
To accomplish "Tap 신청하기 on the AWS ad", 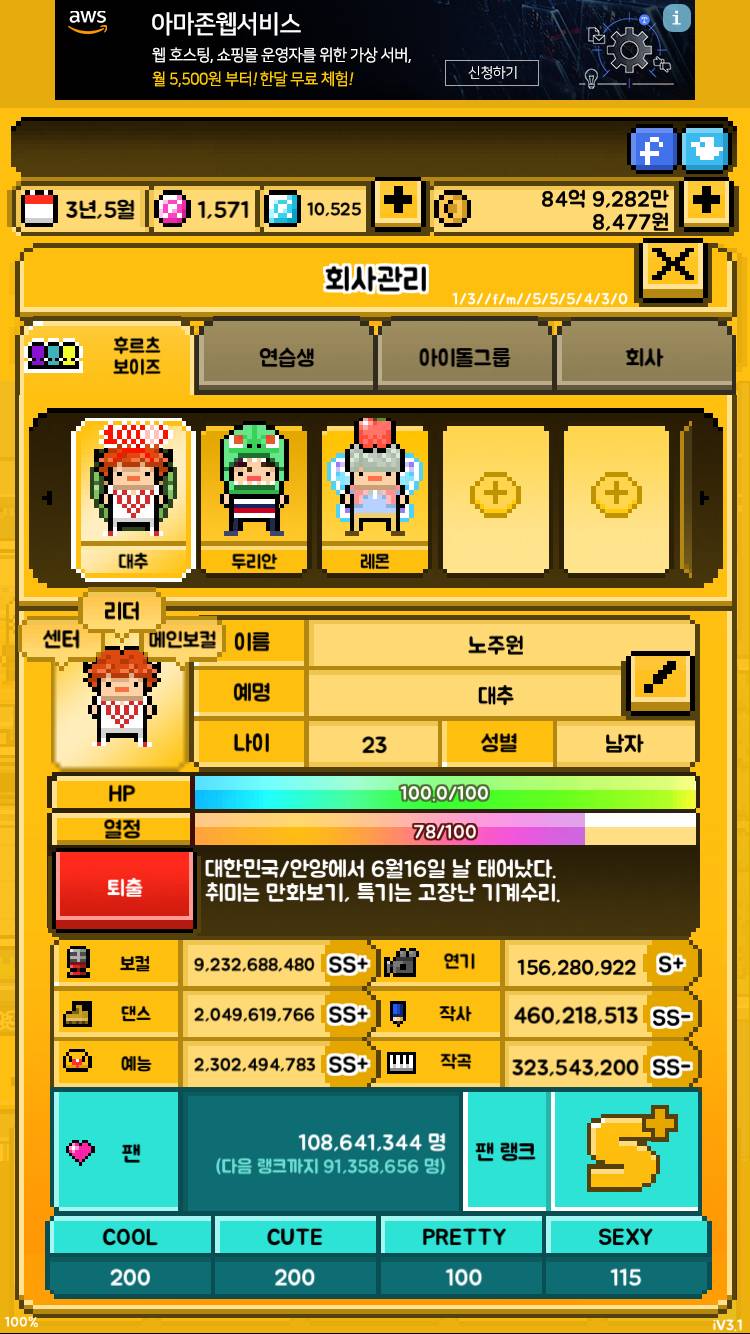I will tap(491, 73).
